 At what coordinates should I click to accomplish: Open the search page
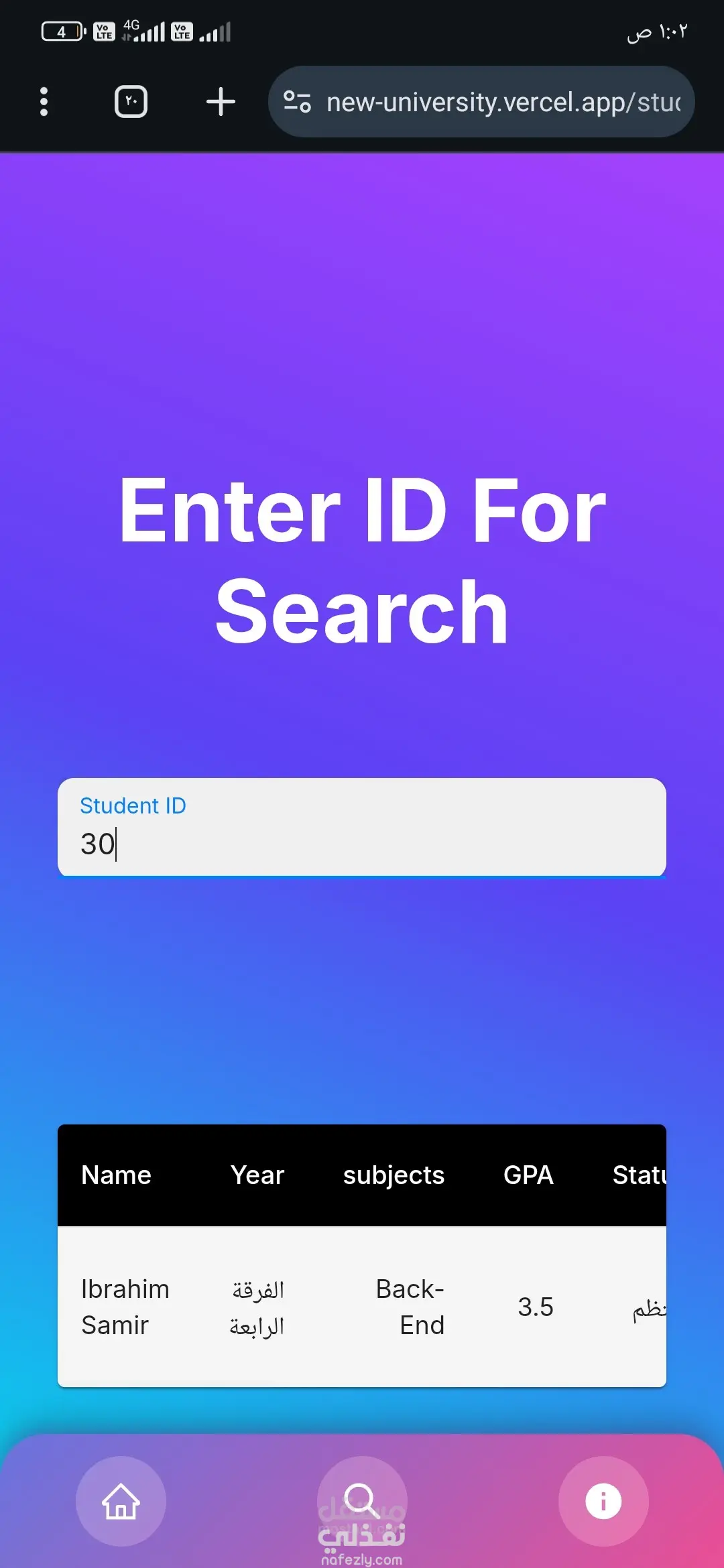coord(362,1500)
